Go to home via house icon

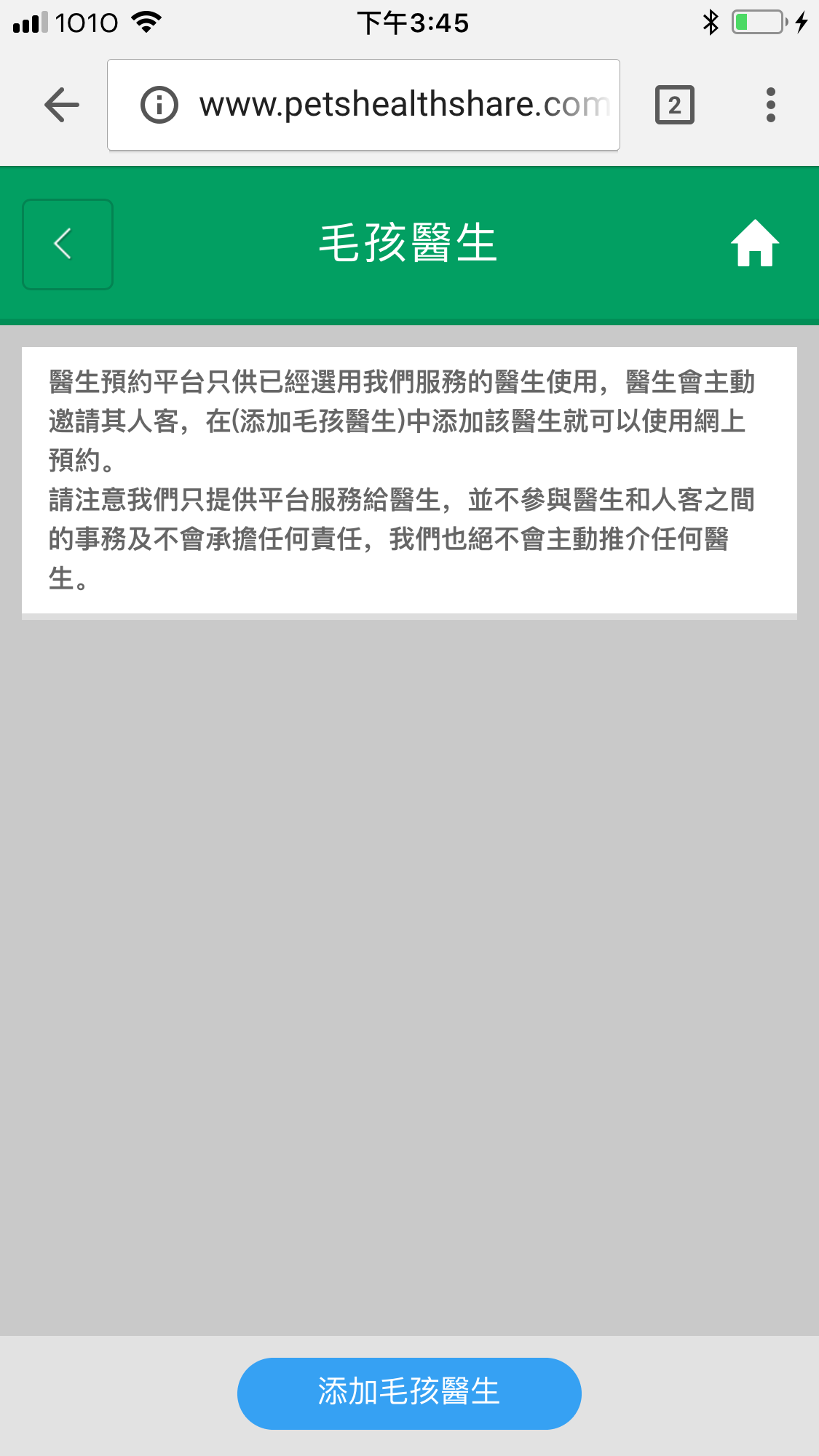(754, 244)
